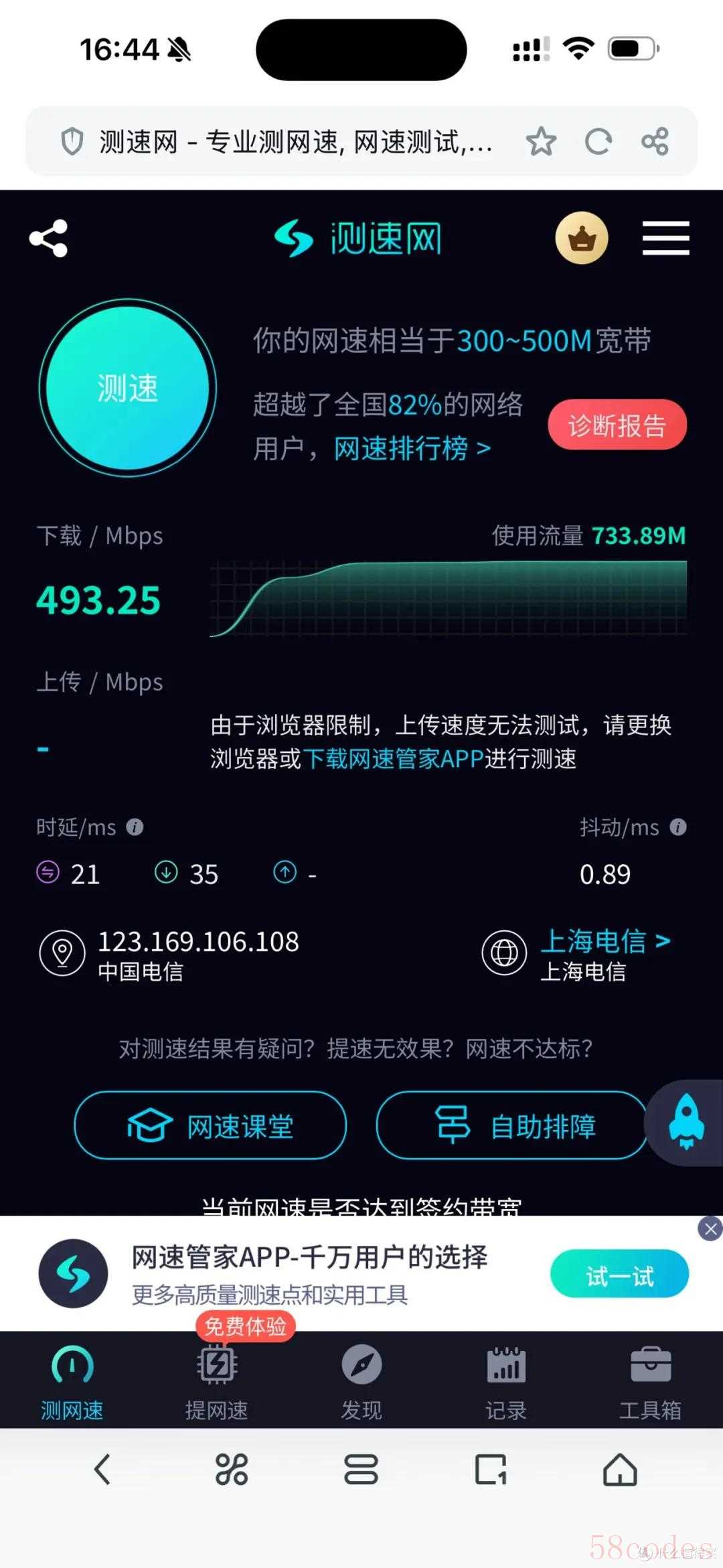Open 网速课堂

click(210, 1126)
